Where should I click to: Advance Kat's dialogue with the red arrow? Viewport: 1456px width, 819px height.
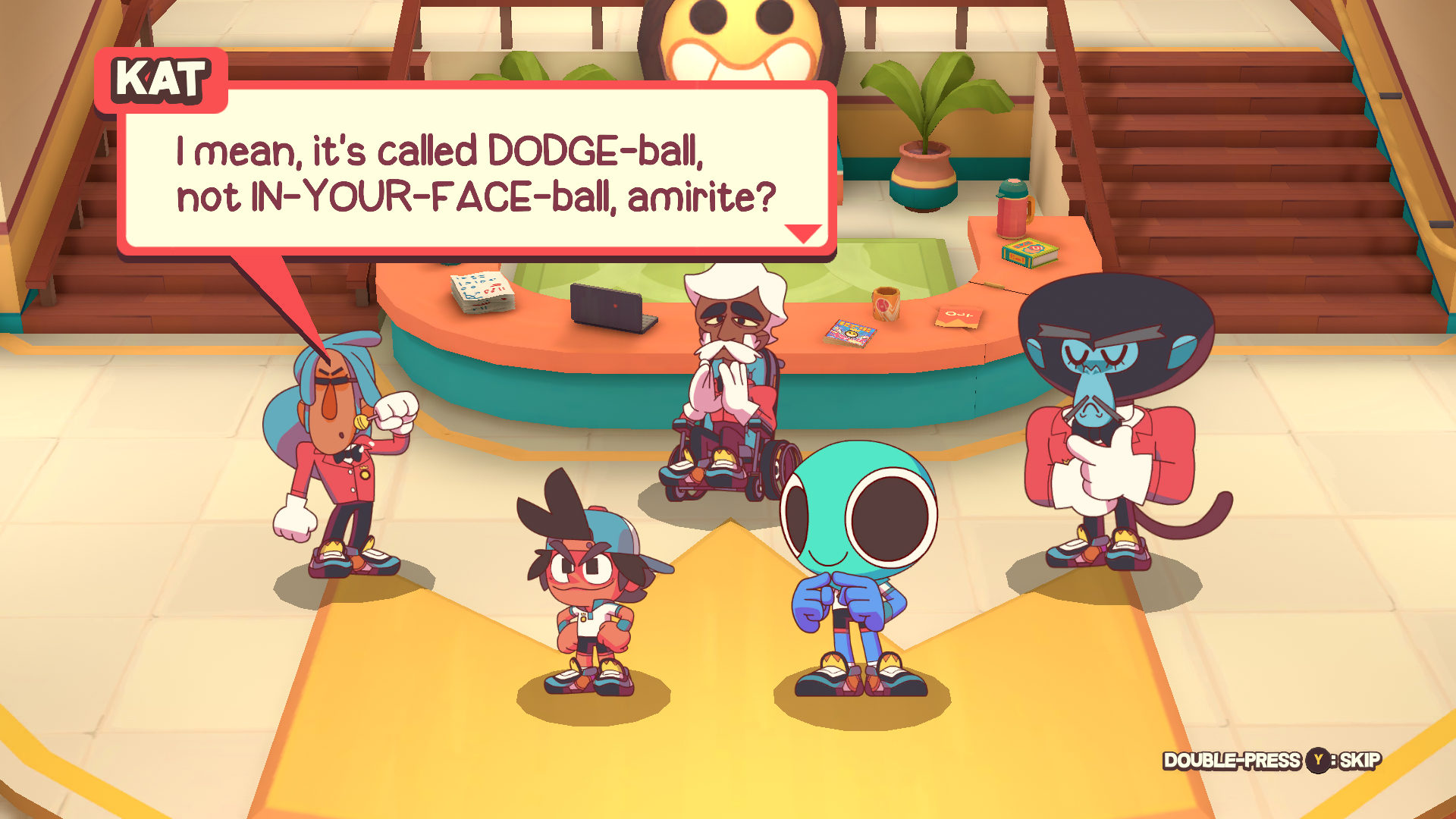click(803, 232)
